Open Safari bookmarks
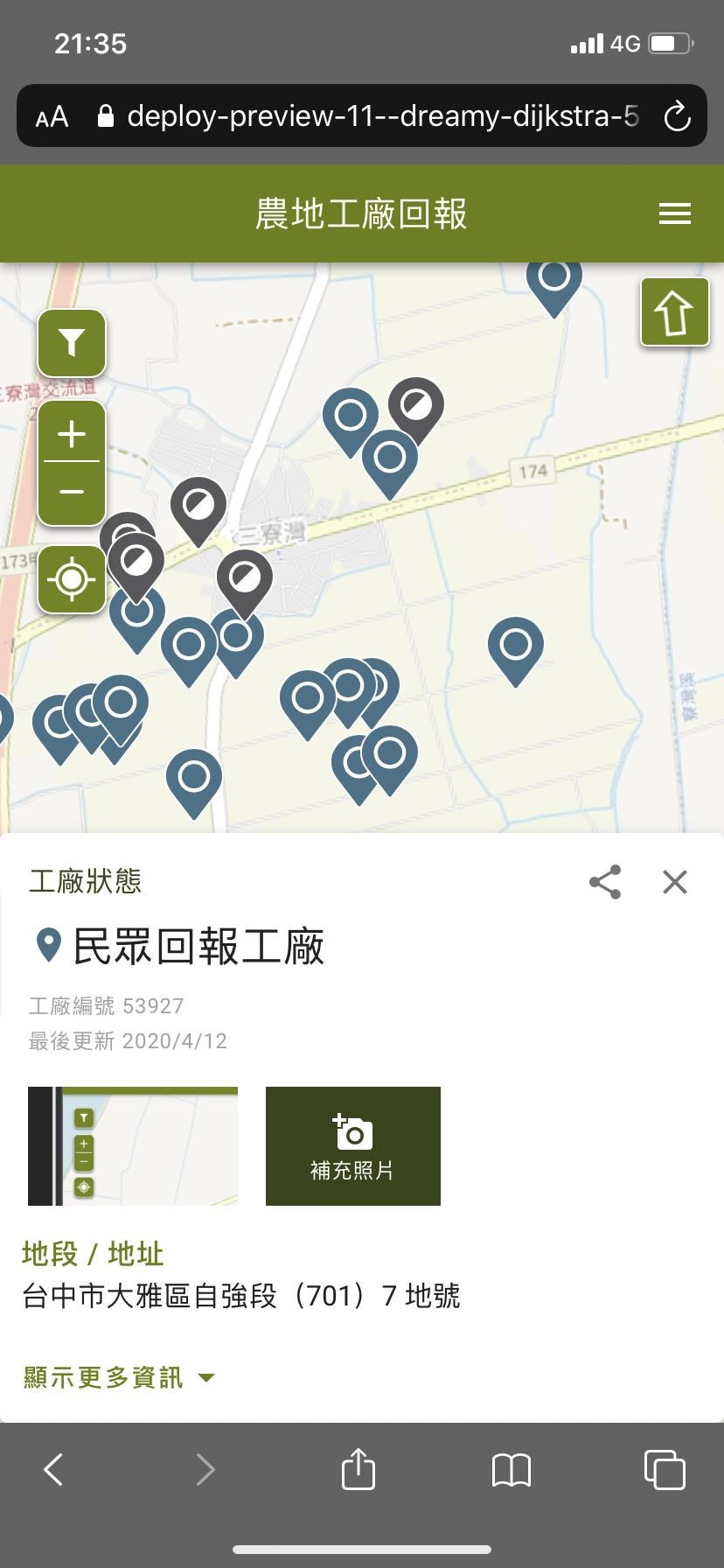This screenshot has height=1568, width=724. click(x=512, y=1469)
